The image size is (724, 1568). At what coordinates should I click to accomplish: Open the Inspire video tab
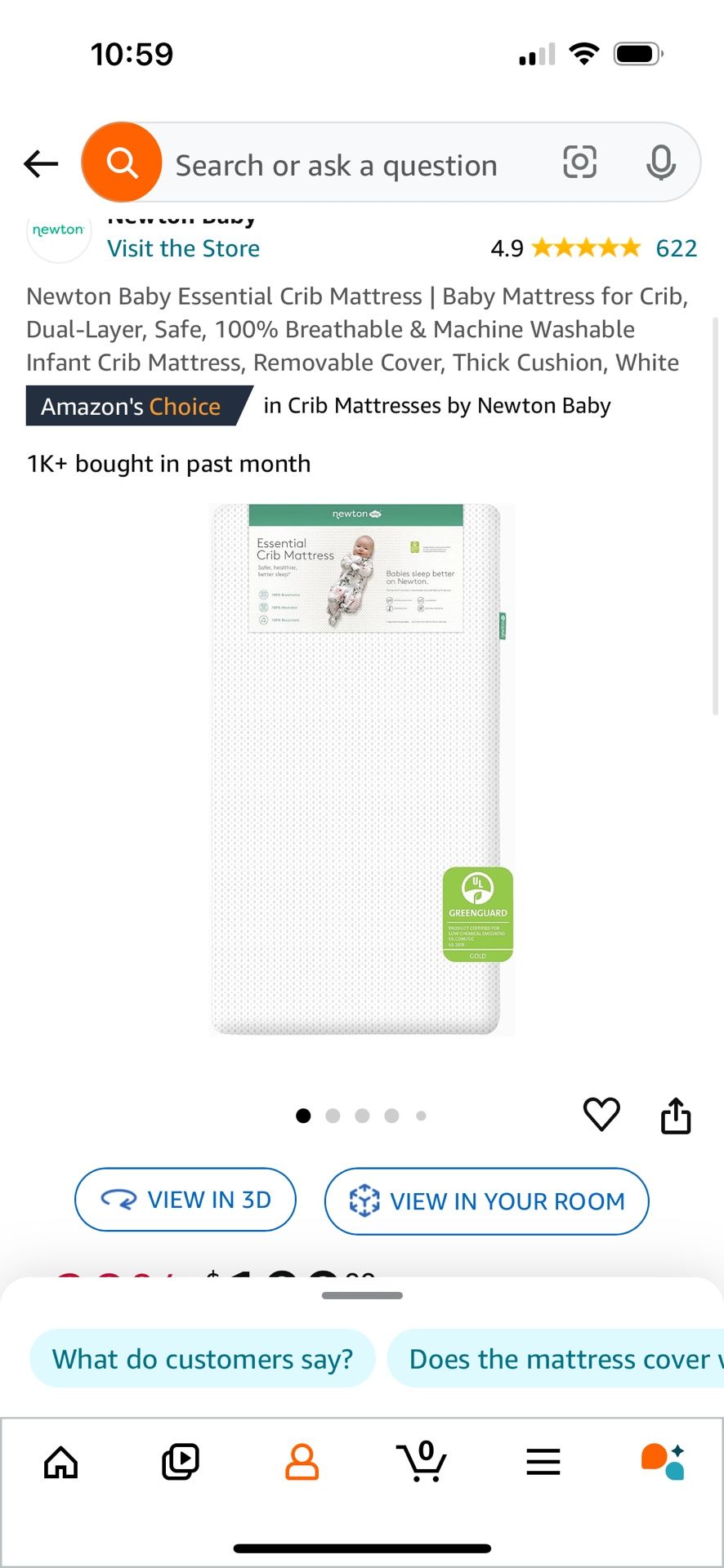pyautogui.click(x=180, y=1462)
